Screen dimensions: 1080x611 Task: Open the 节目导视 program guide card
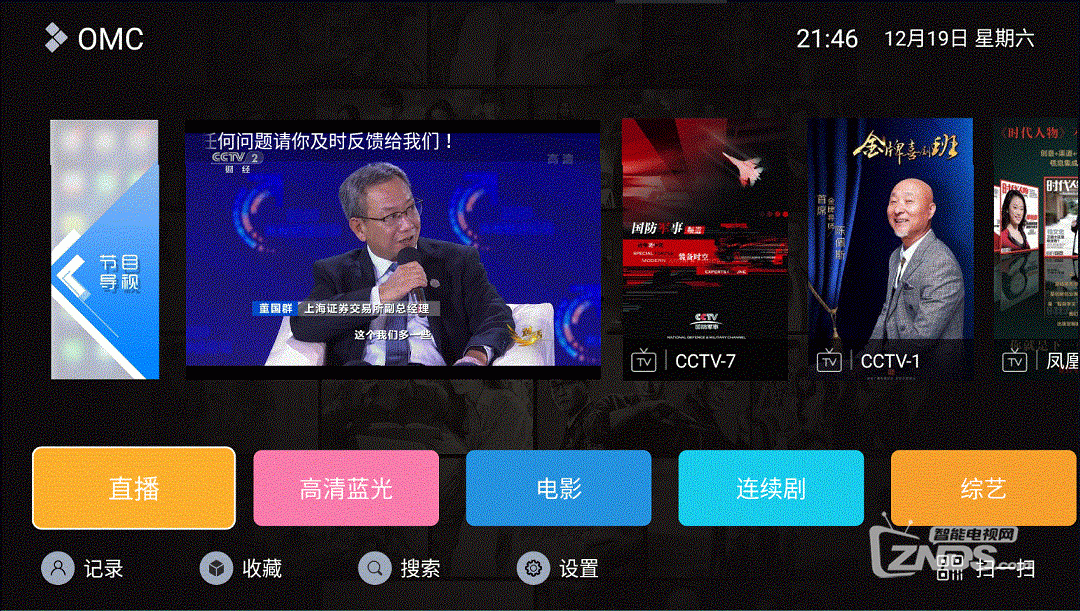[x=105, y=250]
